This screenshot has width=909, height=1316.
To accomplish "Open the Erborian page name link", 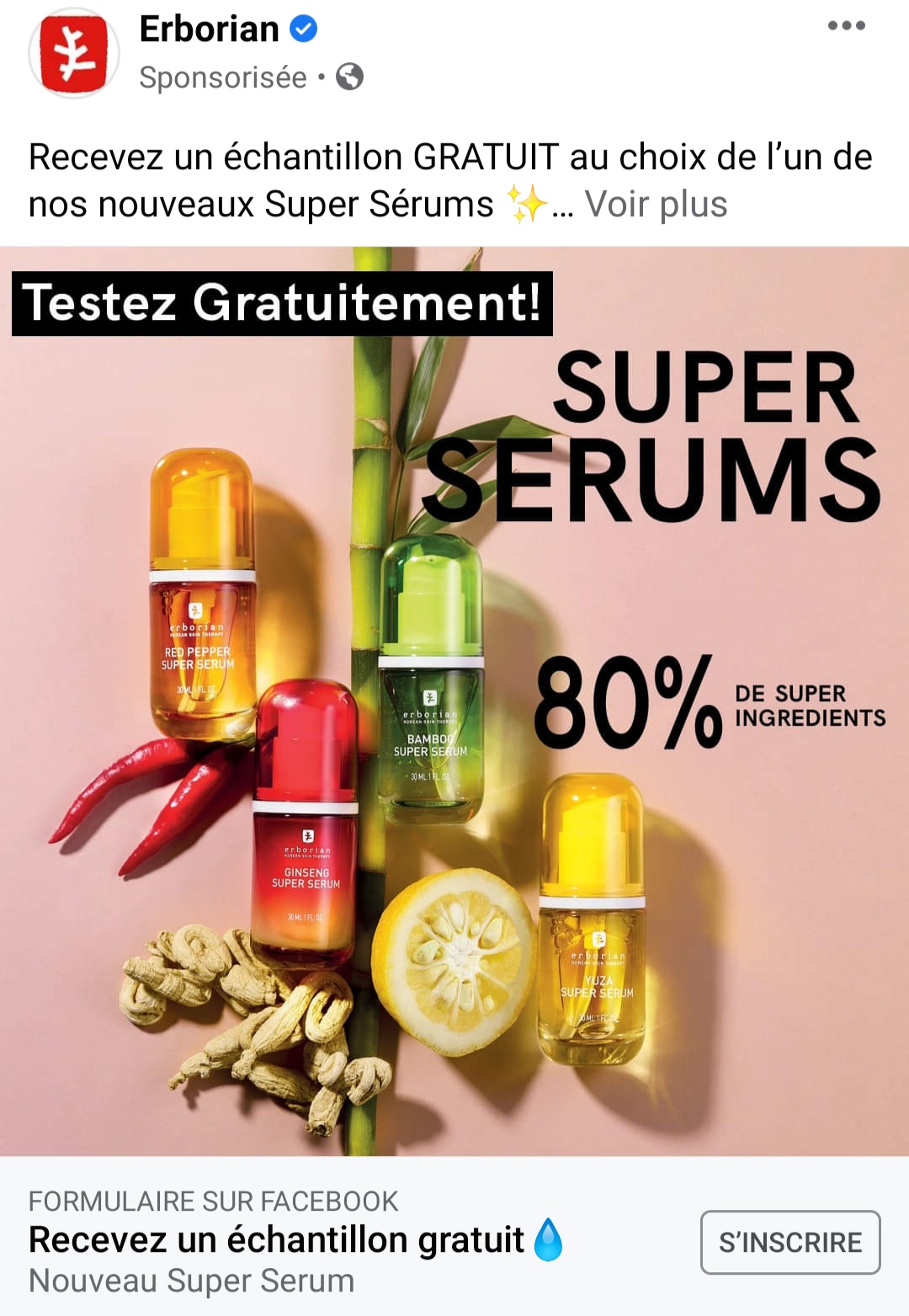I will (x=209, y=29).
